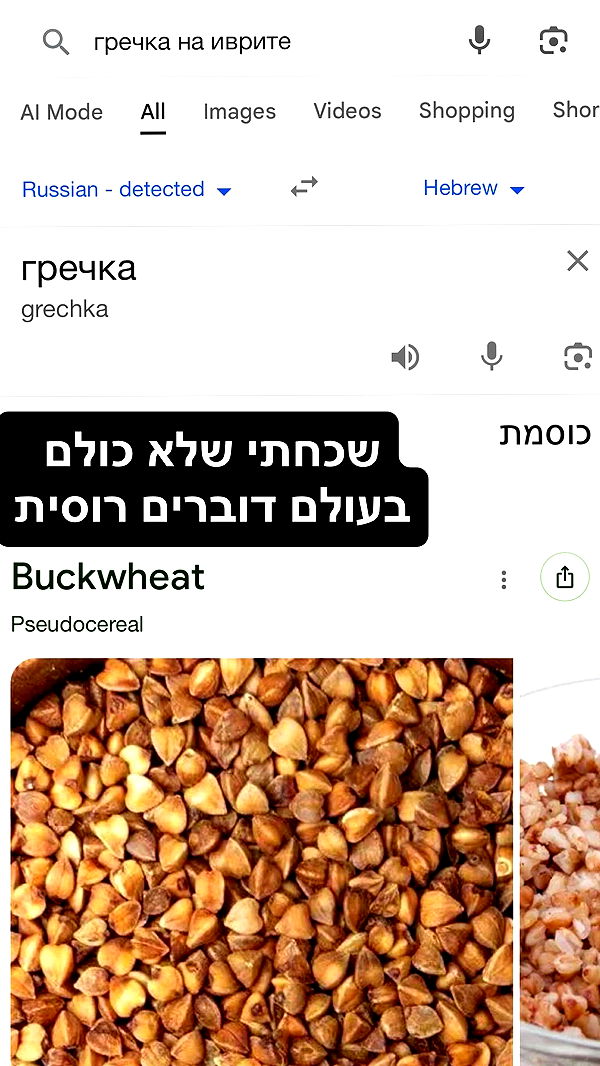Listen to гречка pronunciation

[404, 357]
